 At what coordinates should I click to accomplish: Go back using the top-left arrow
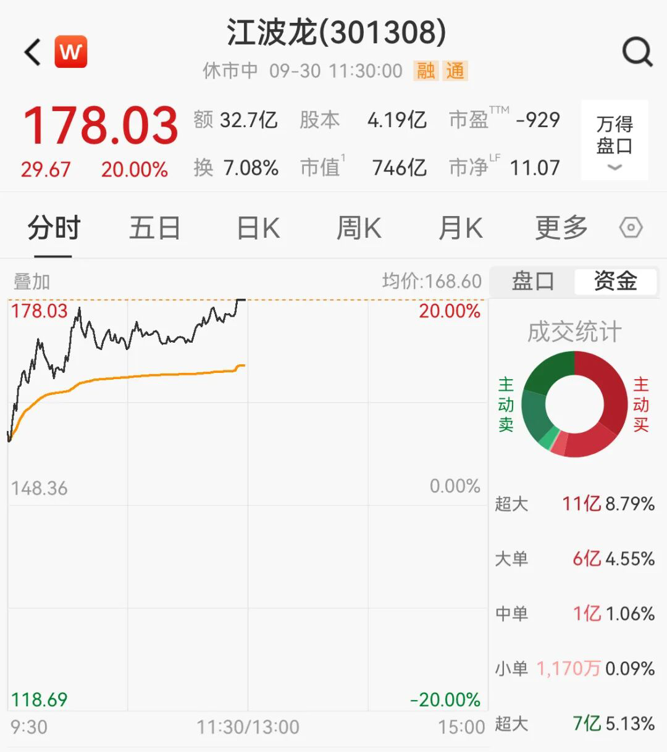[32, 52]
